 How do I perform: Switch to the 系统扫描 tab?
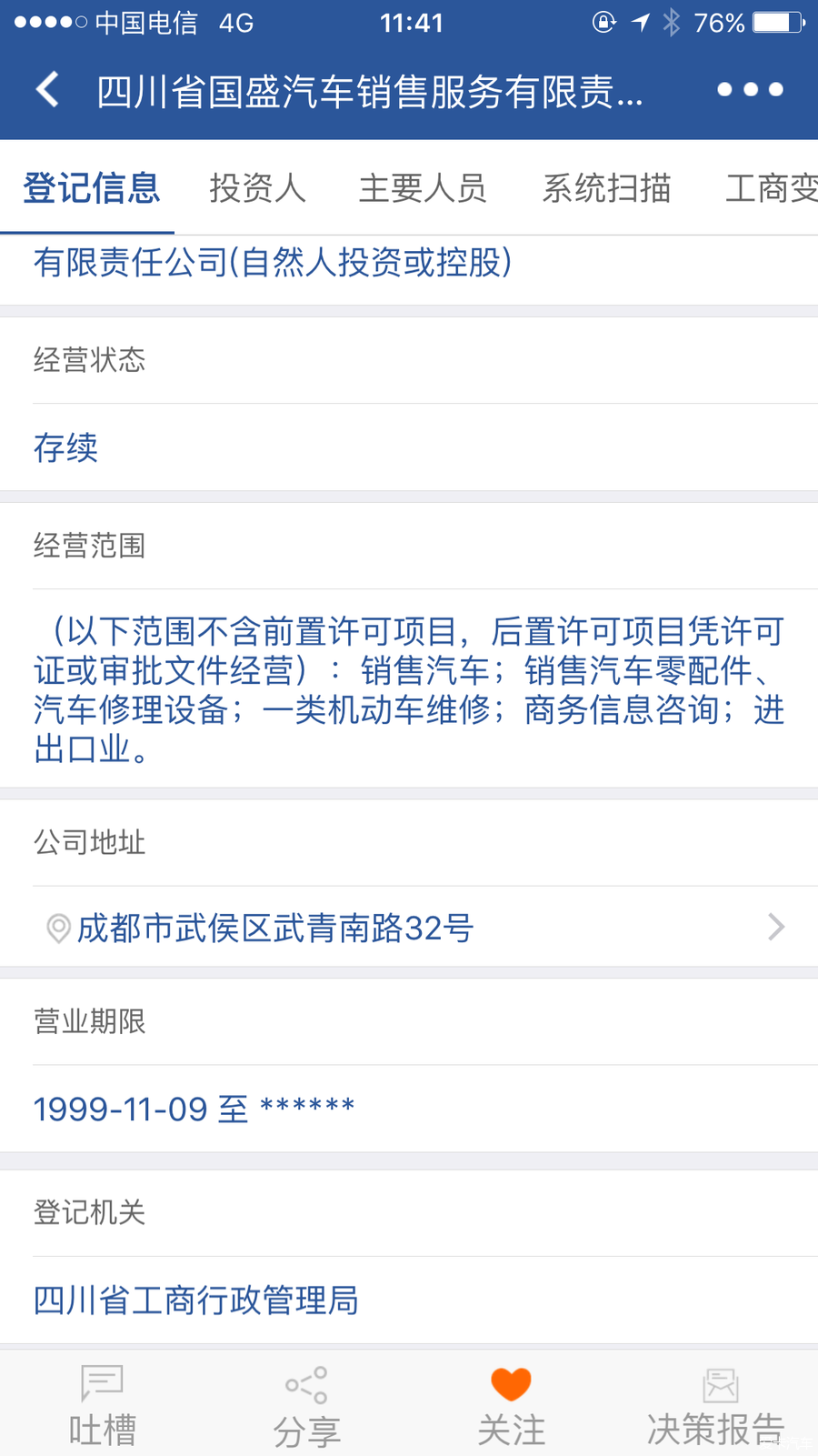606,188
